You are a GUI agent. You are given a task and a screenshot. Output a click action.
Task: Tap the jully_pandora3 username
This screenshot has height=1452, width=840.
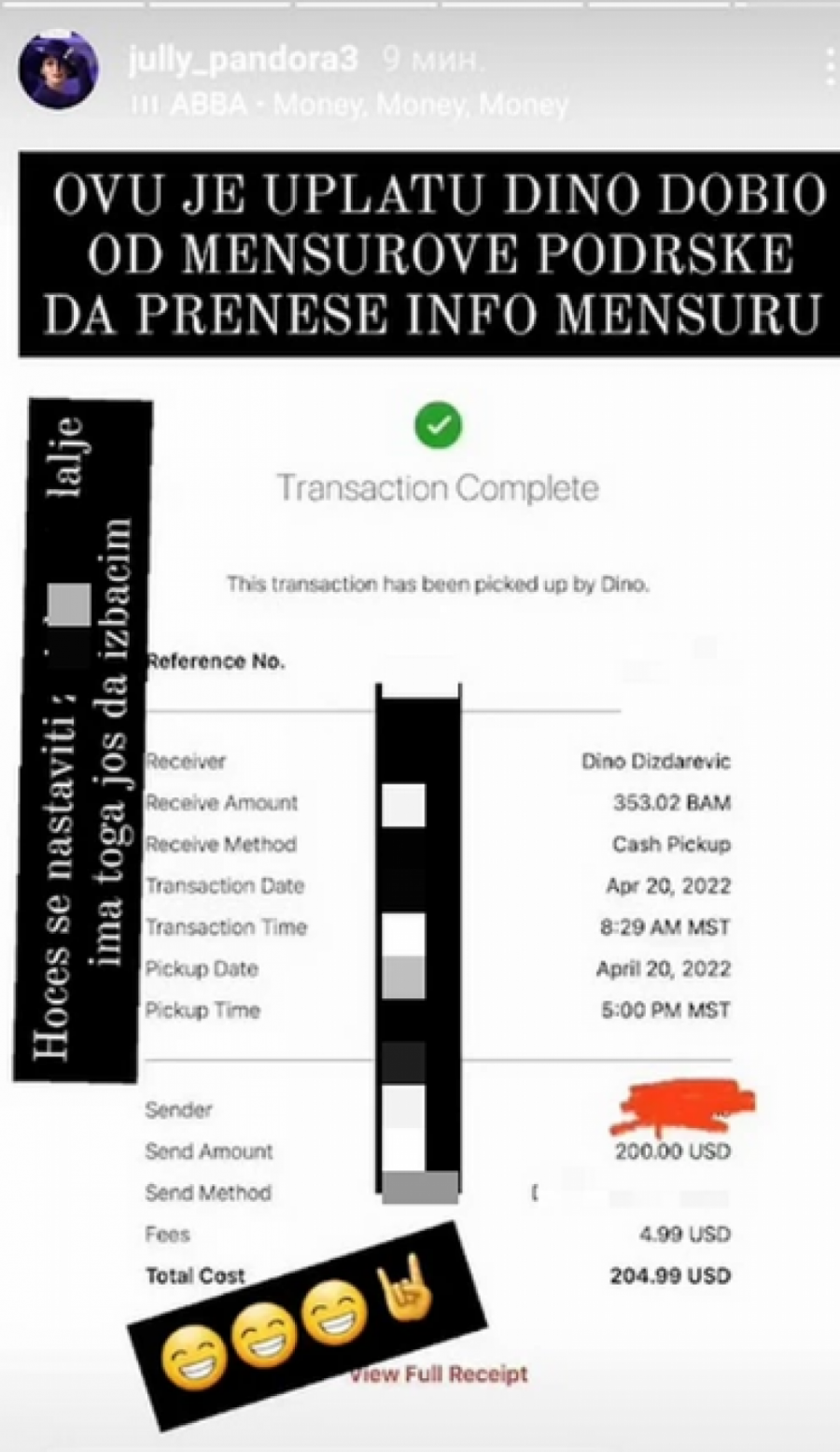click(x=242, y=60)
